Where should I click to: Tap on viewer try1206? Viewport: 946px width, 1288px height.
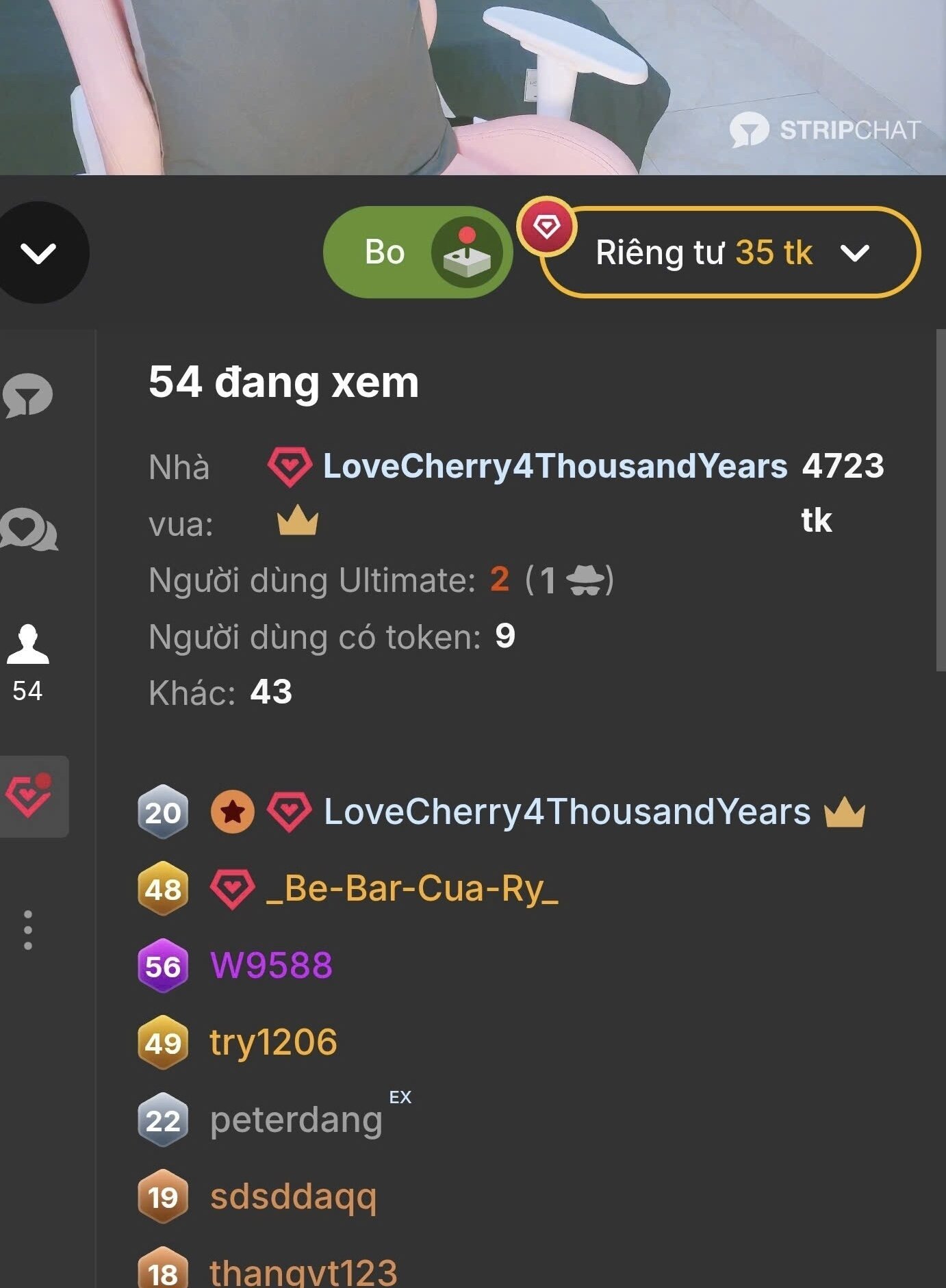273,1043
